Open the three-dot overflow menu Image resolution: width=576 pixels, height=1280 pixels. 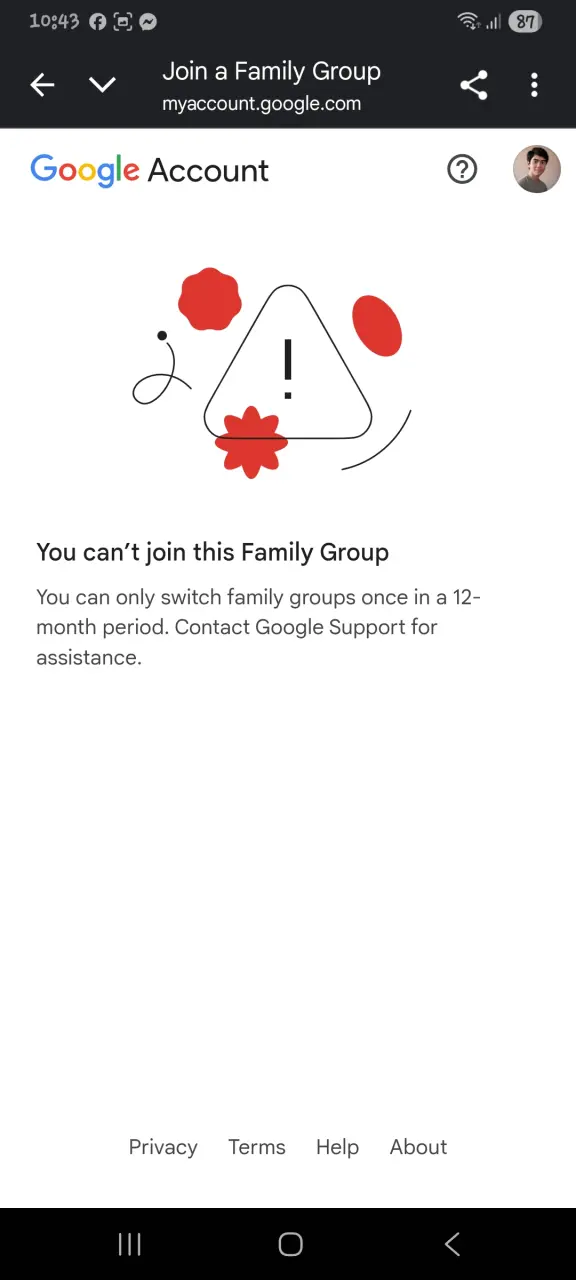coord(534,85)
